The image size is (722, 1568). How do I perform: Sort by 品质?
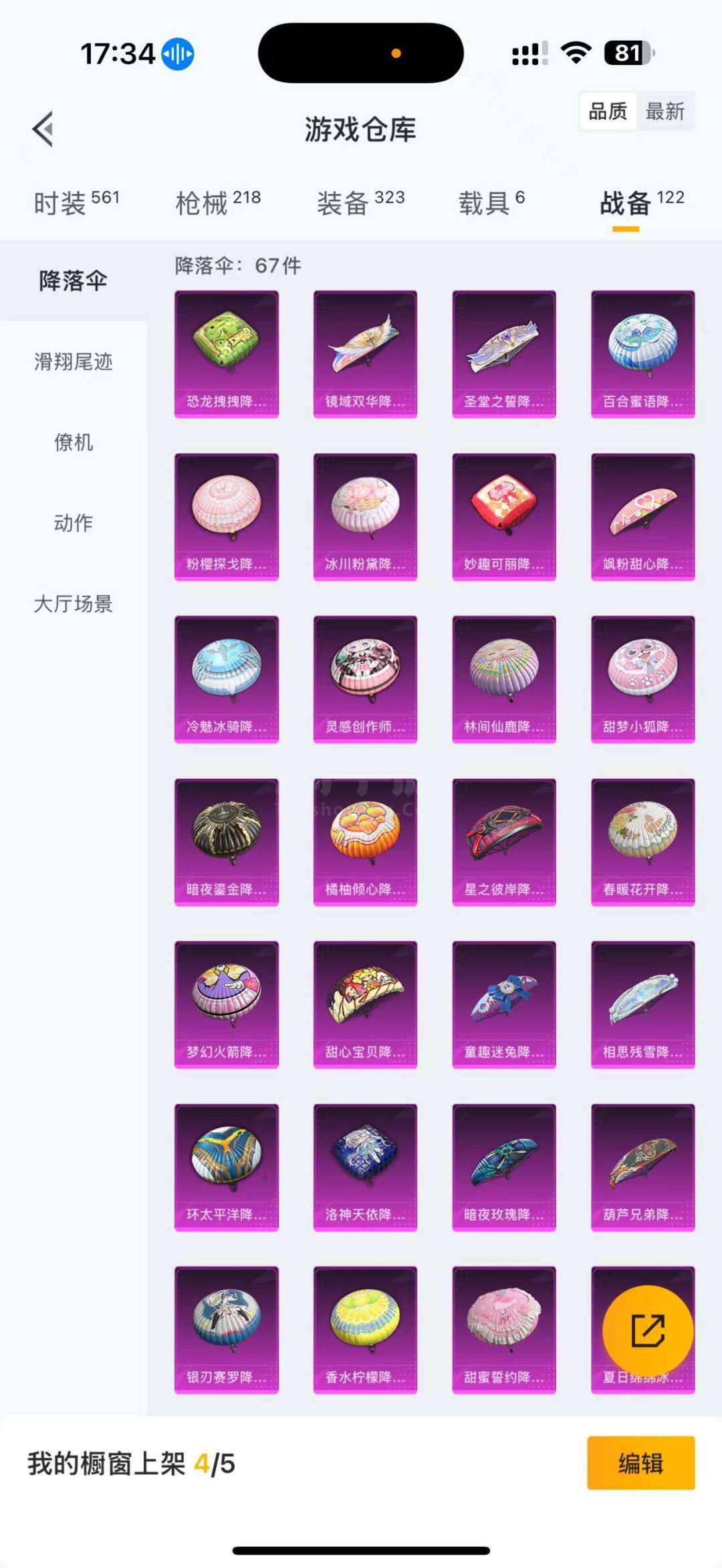tap(608, 112)
